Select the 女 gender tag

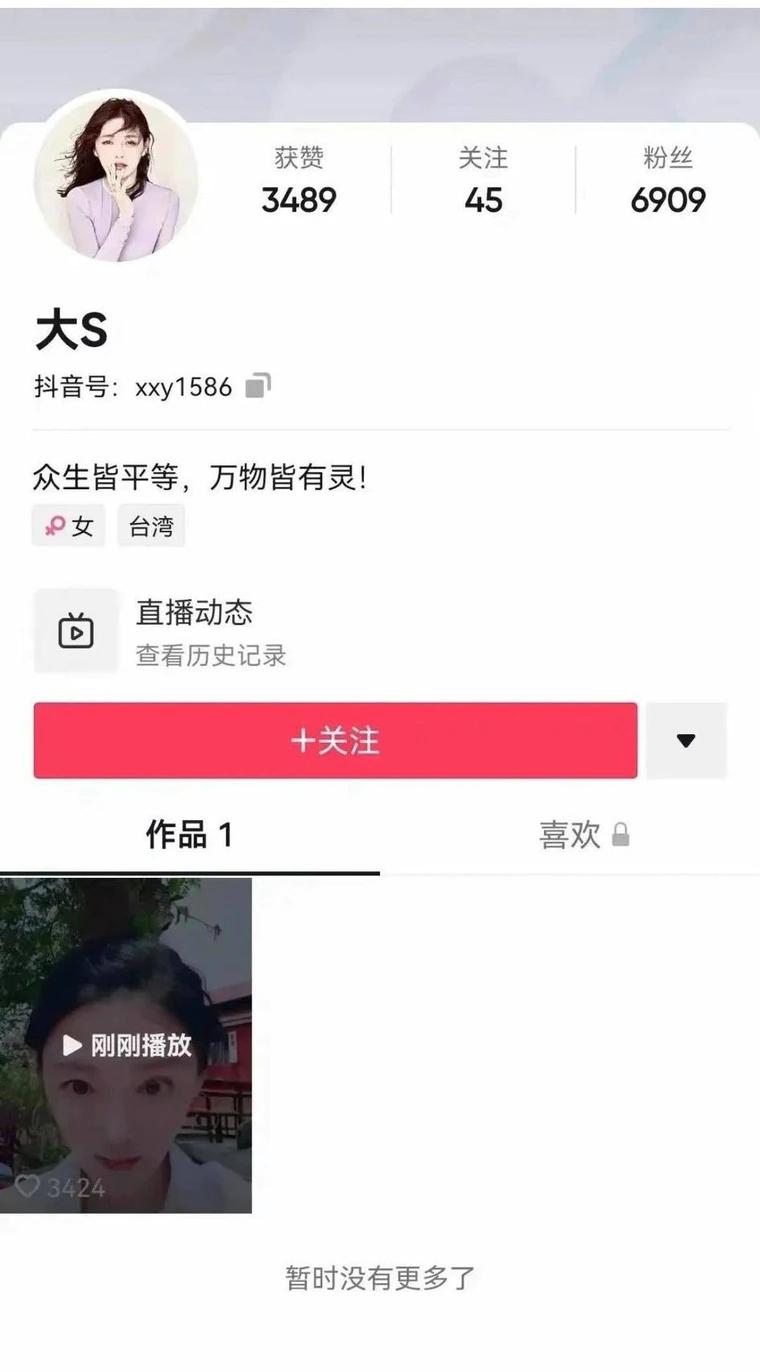click(68, 525)
